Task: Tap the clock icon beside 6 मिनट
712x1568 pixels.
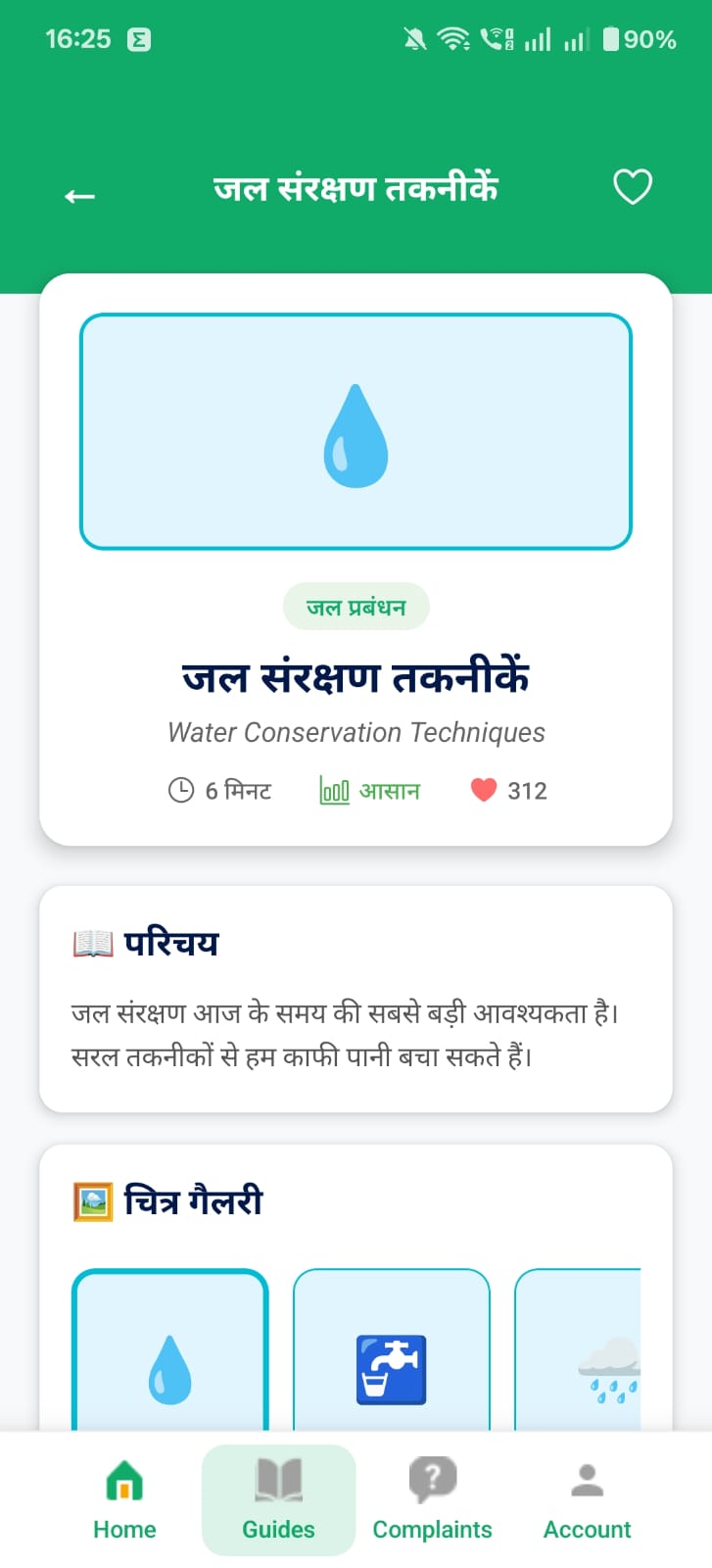Action: click(180, 790)
